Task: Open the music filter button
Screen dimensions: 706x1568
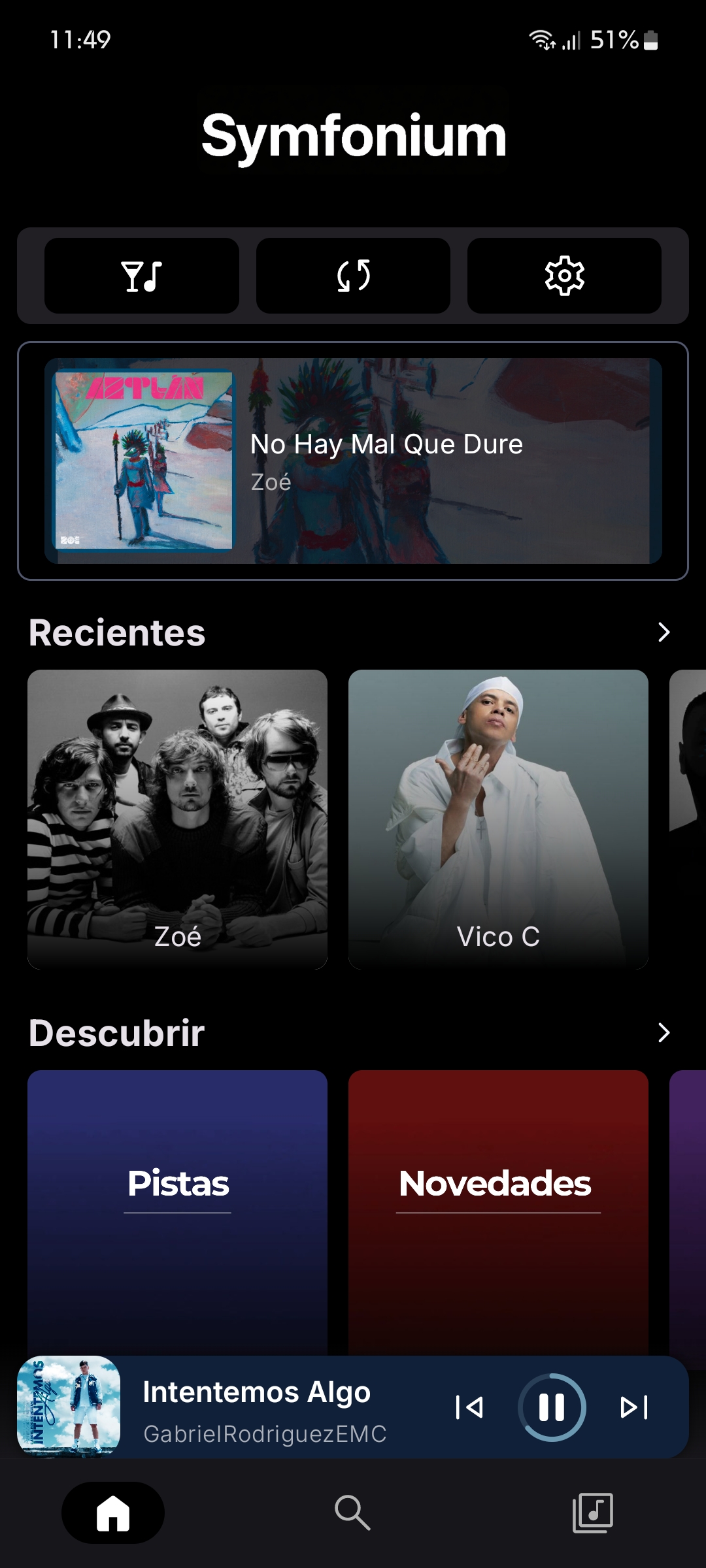Action: tap(141, 276)
